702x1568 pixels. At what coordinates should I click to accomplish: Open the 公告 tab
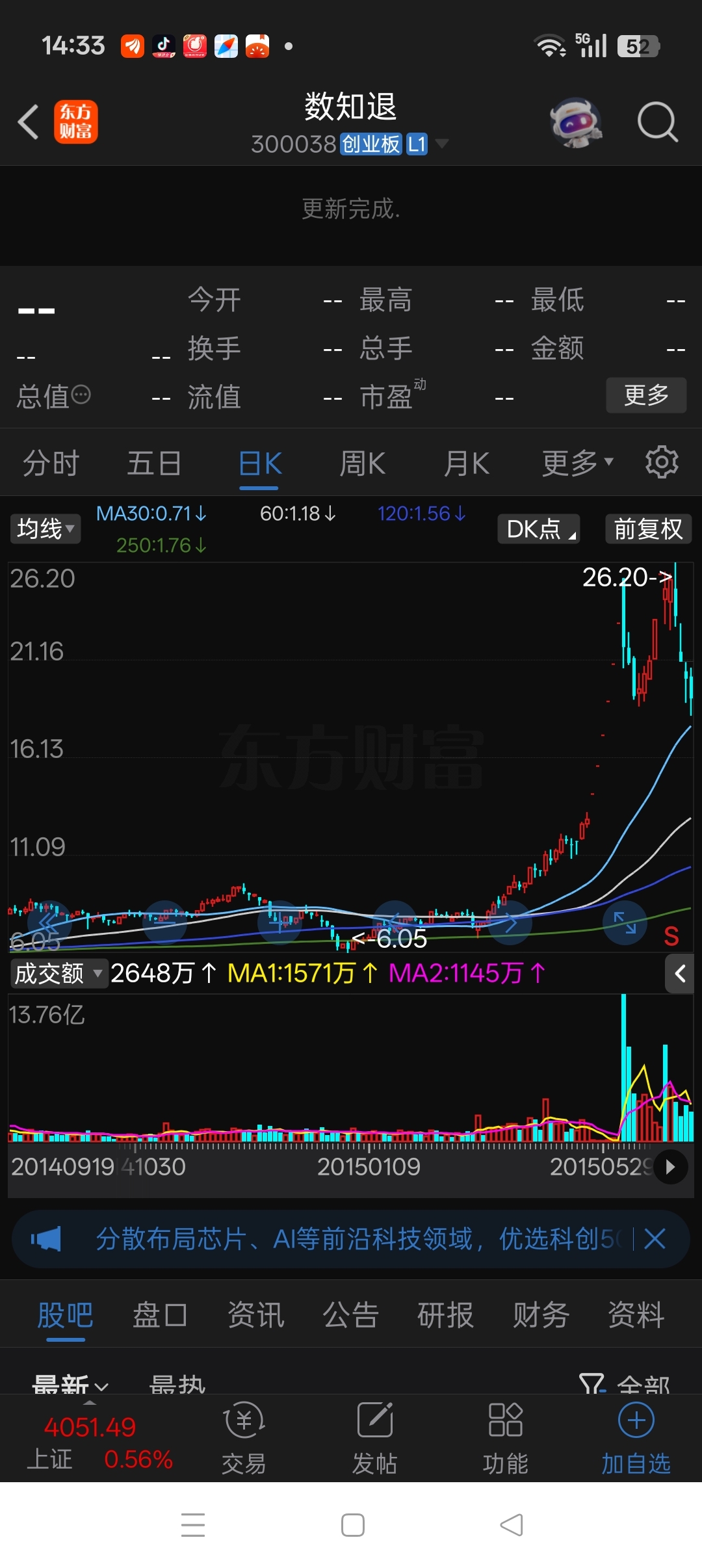(350, 1315)
